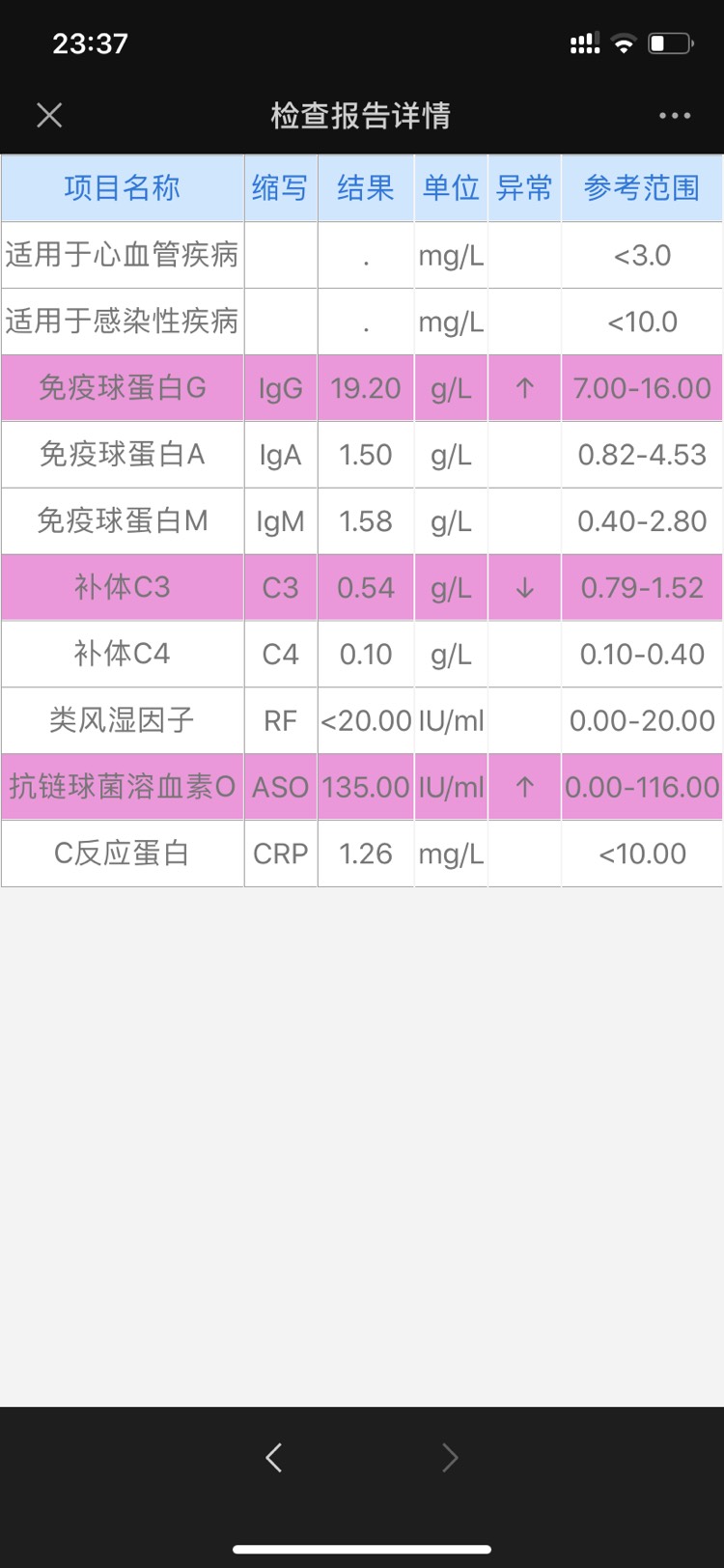Go back to the previous page
This screenshot has height=1568, width=724.
[274, 1457]
